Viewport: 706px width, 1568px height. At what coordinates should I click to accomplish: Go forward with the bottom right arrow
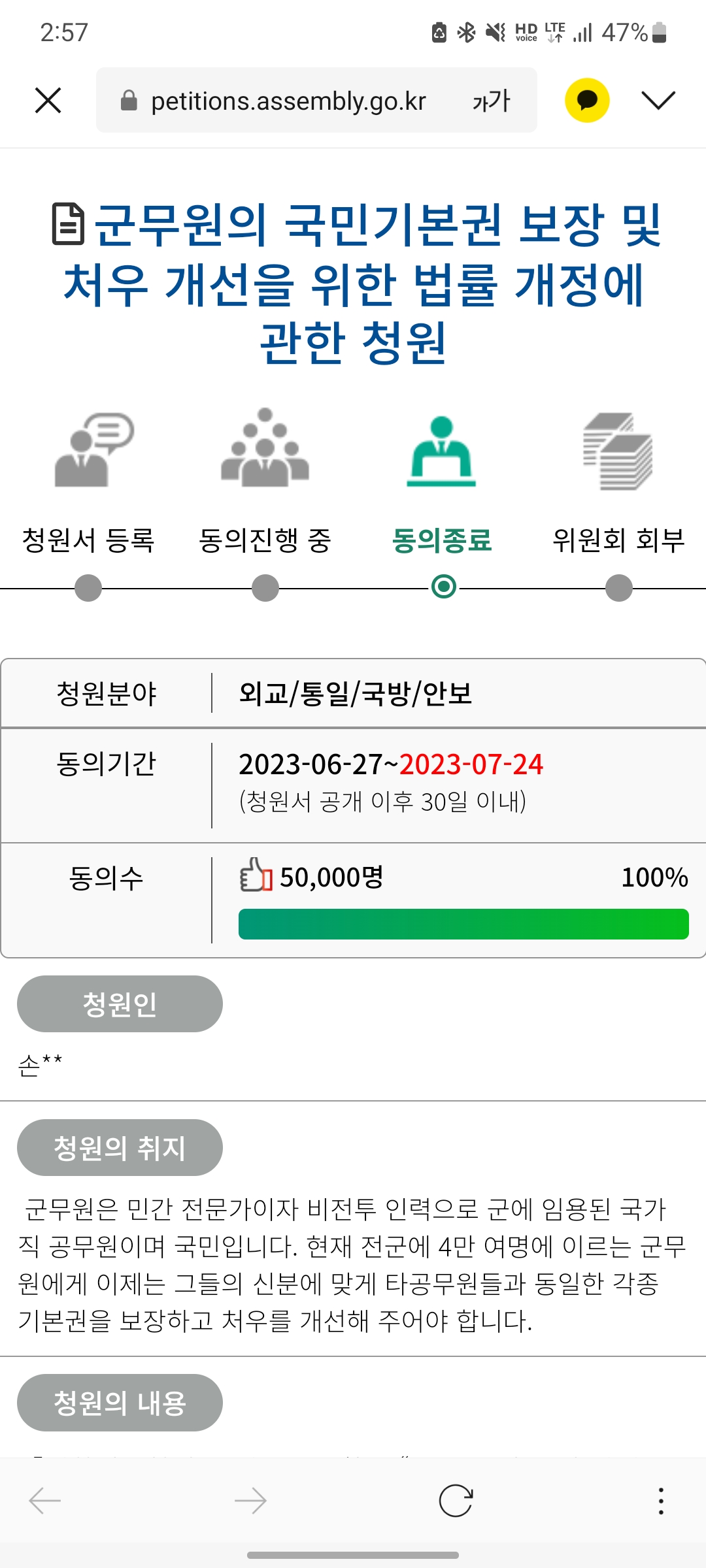point(250,1501)
